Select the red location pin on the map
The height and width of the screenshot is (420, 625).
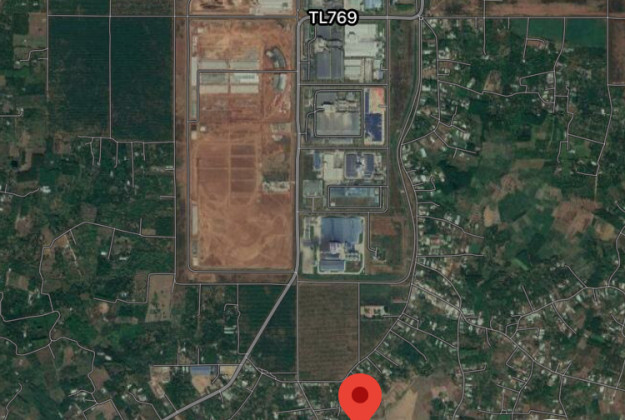click(360, 398)
